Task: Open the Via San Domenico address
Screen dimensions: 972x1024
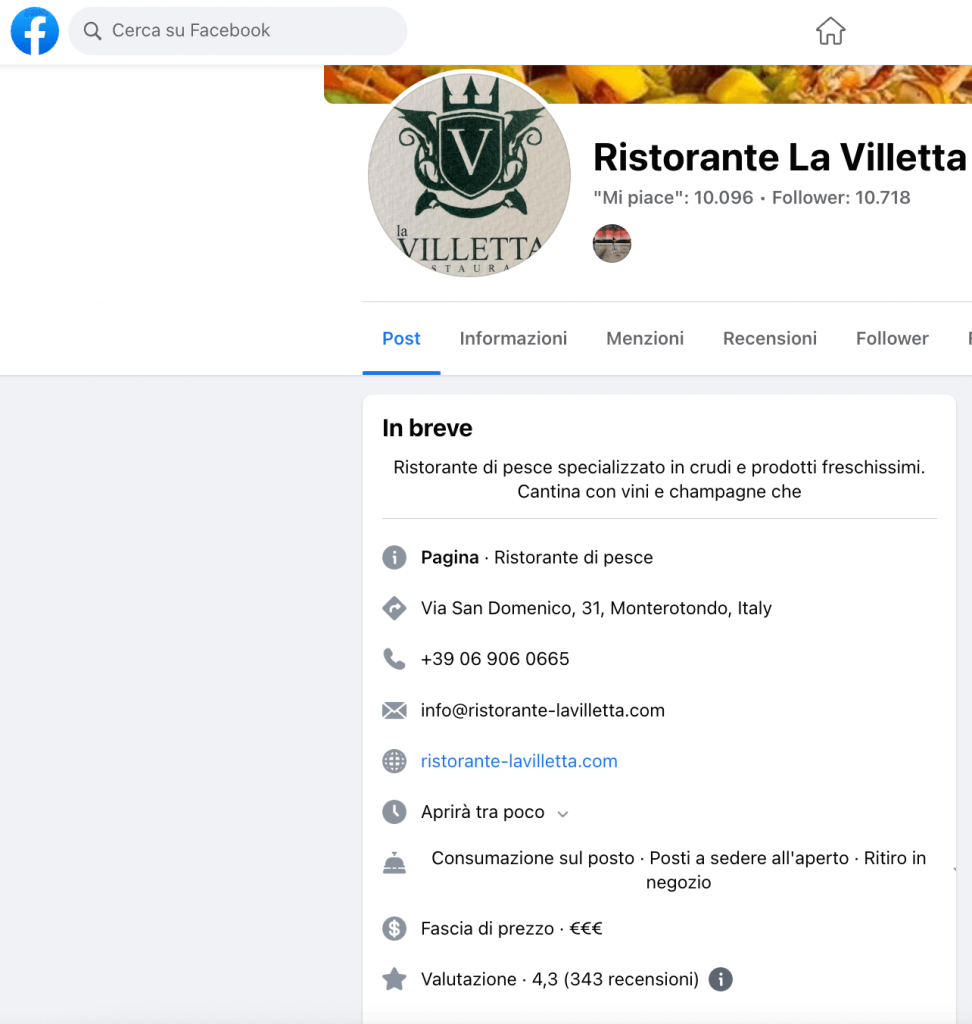Action: [596, 608]
